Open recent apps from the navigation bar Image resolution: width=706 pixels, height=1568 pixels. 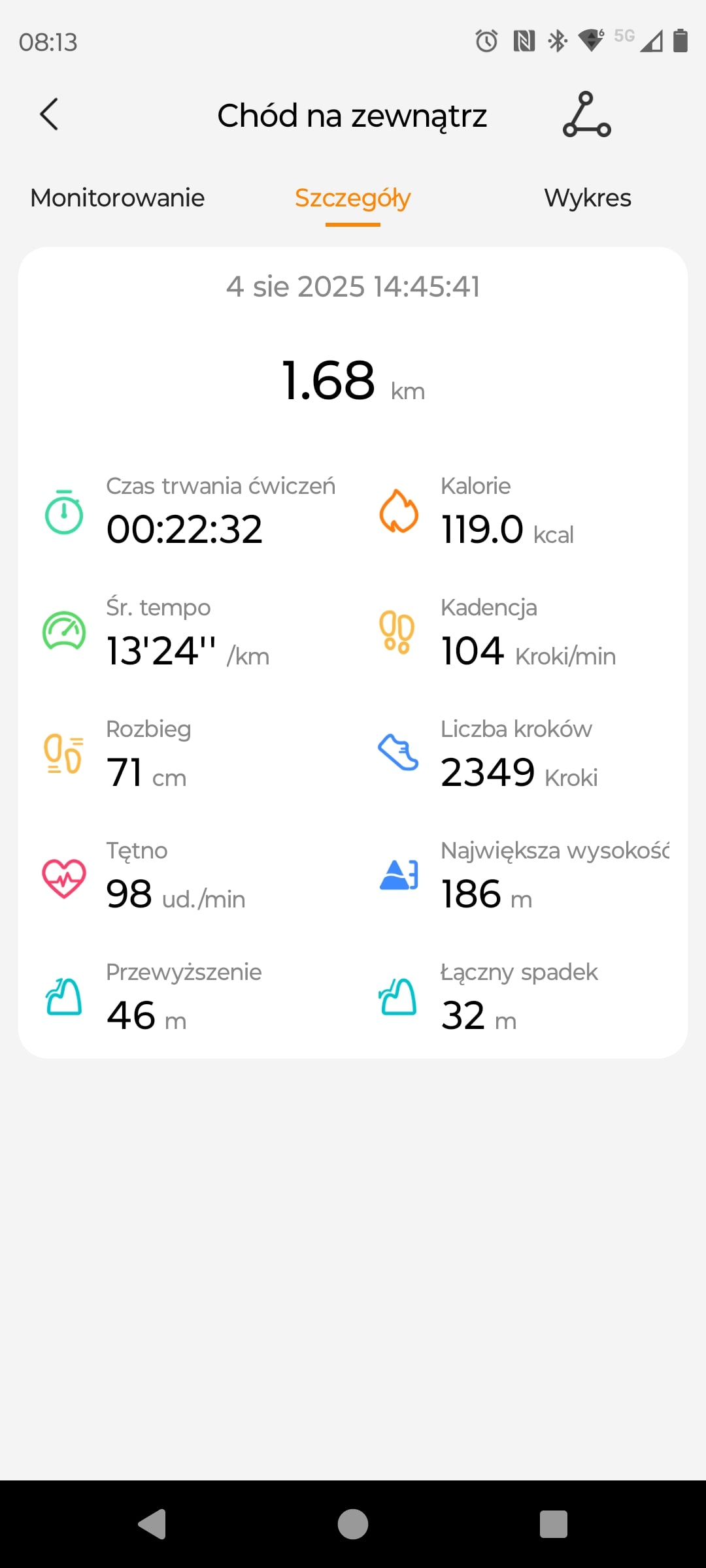point(554,1524)
